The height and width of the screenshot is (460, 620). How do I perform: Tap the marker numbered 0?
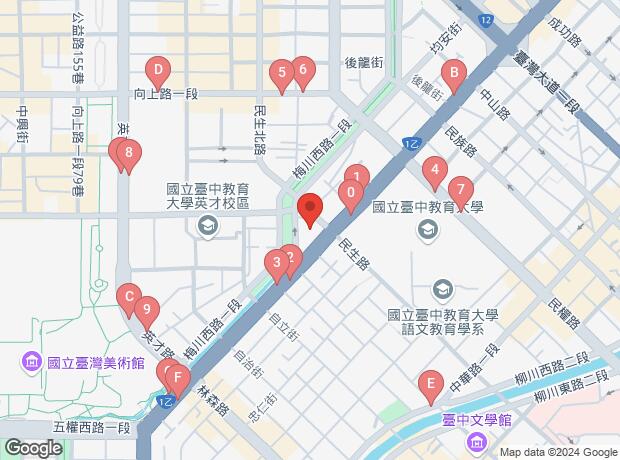tap(350, 192)
